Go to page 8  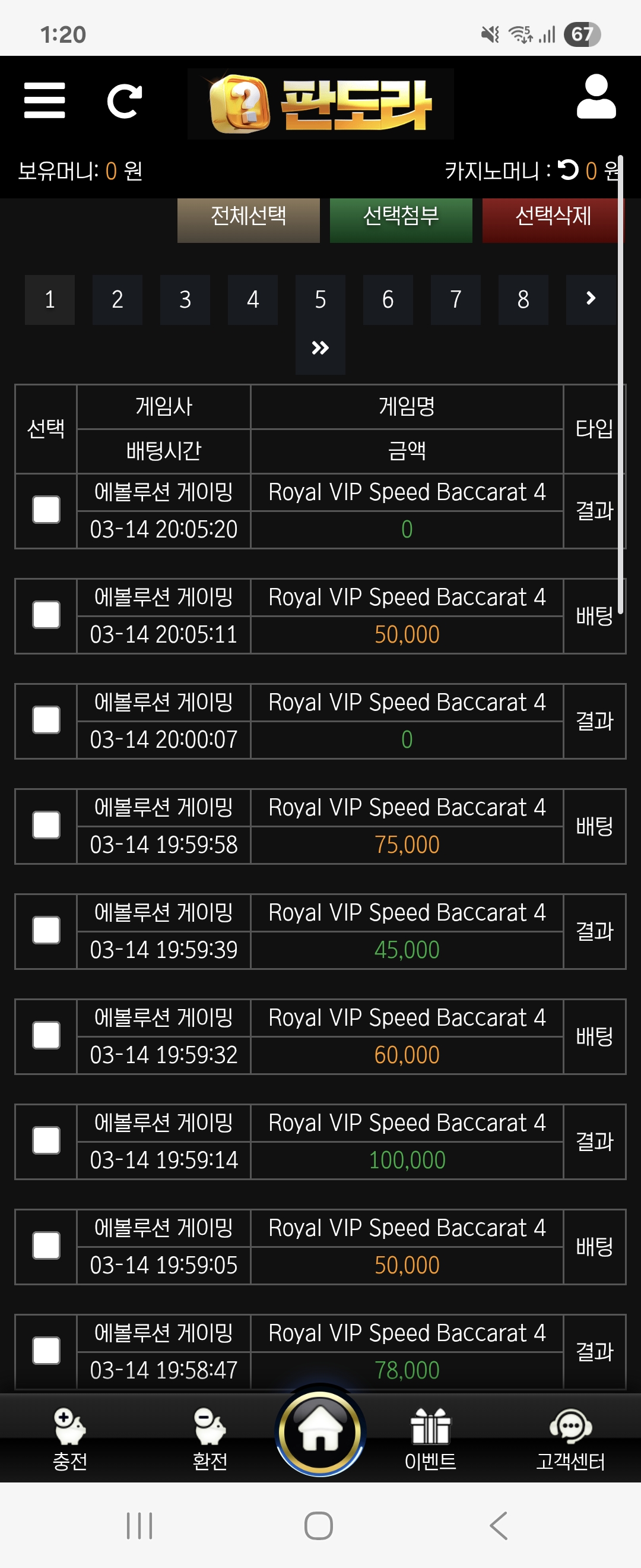523,299
